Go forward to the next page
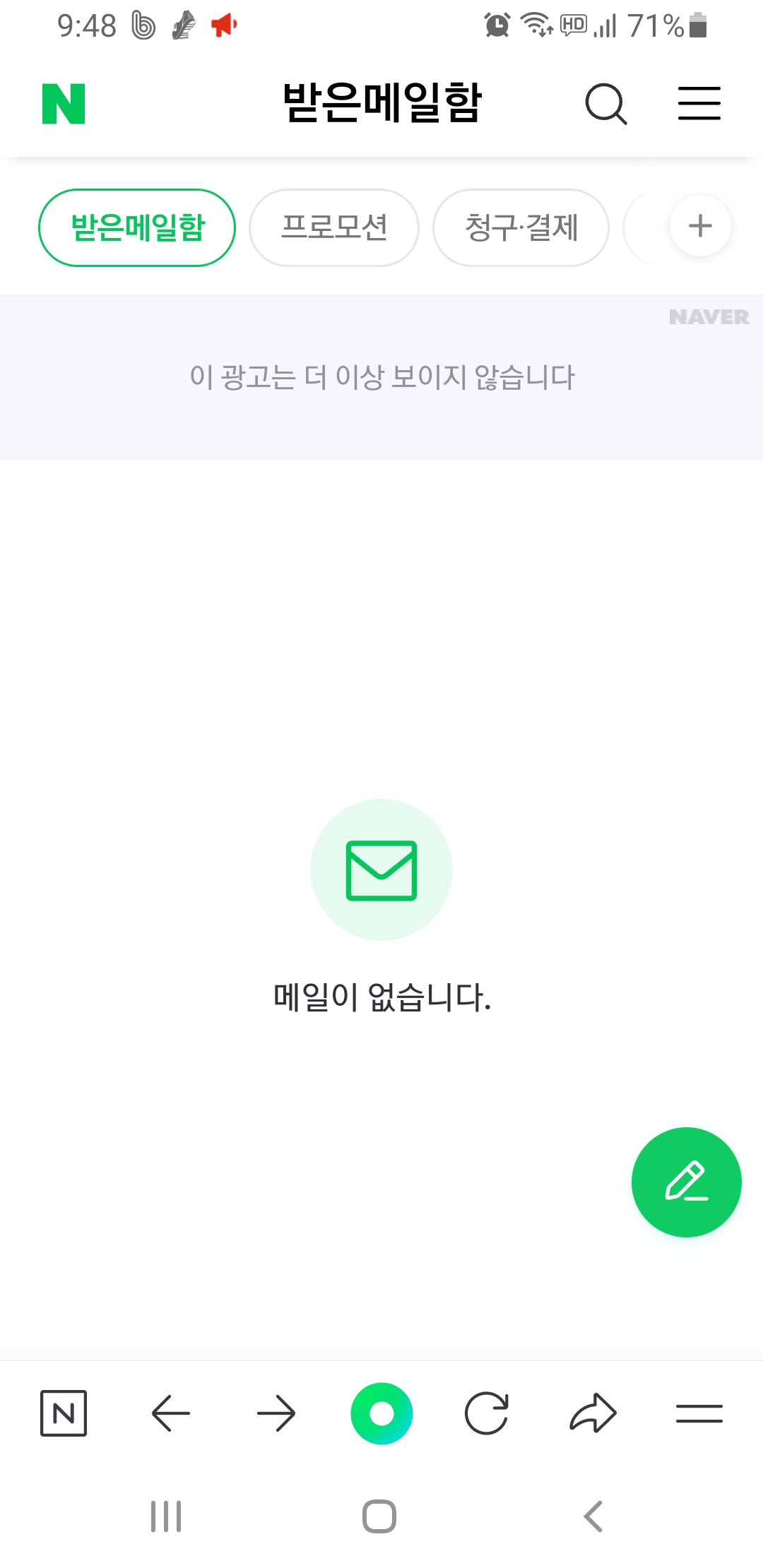This screenshot has width=763, height=1568. 276,1413
